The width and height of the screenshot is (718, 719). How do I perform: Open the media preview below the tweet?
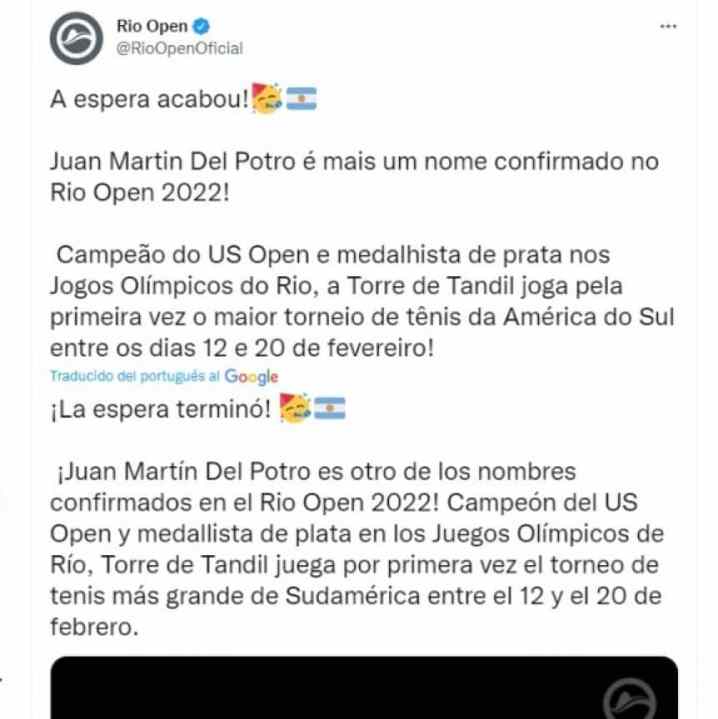click(x=364, y=688)
